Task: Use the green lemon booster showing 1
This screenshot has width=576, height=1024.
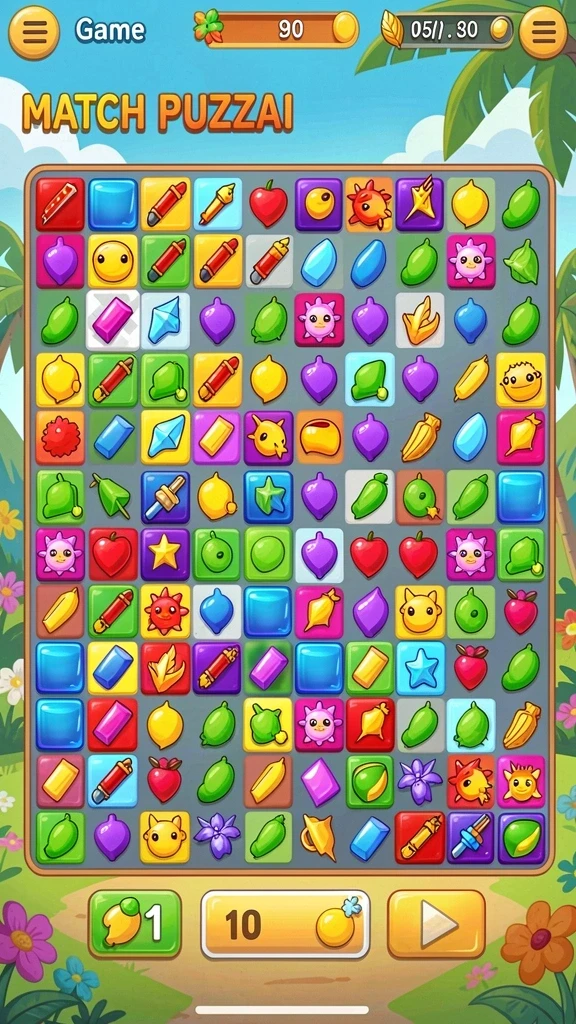Action: coord(135,924)
